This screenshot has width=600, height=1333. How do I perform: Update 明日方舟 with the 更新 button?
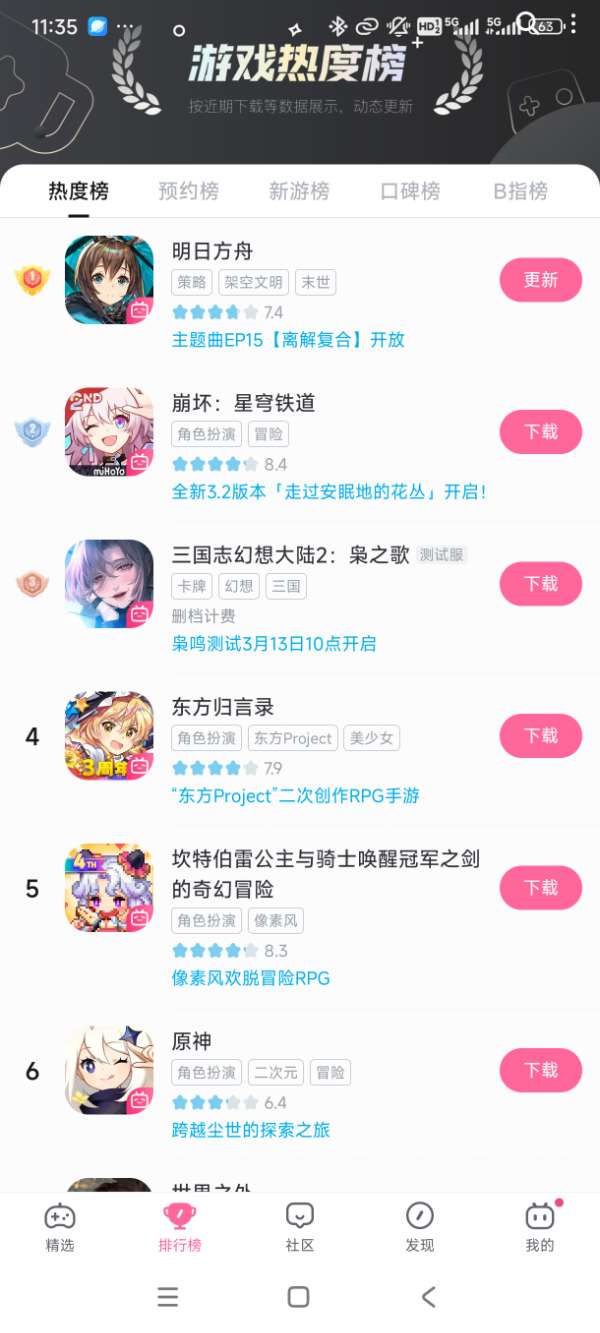click(540, 280)
